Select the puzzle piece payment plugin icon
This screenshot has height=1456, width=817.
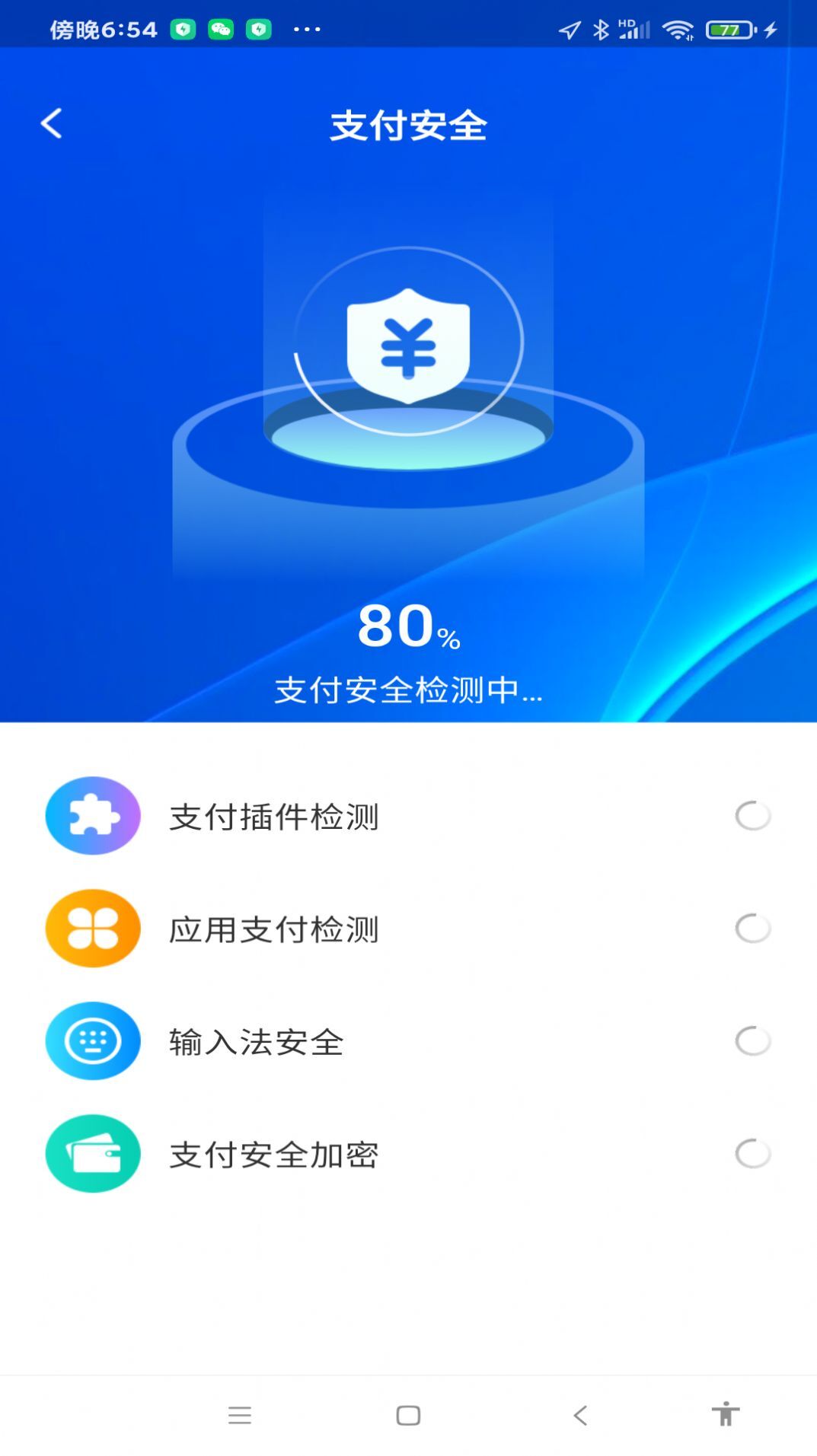(92, 815)
